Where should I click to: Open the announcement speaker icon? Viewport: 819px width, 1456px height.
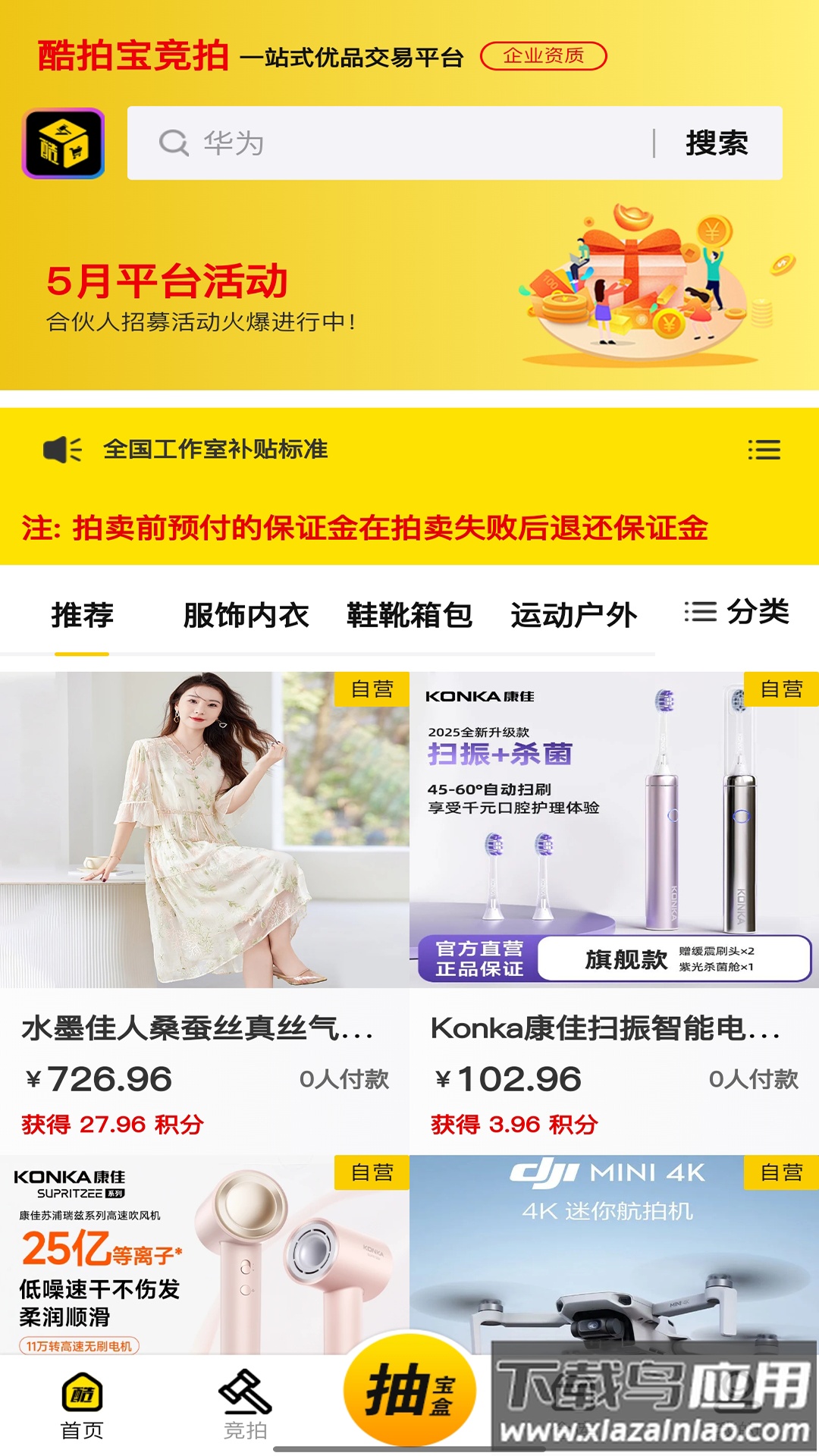point(63,448)
